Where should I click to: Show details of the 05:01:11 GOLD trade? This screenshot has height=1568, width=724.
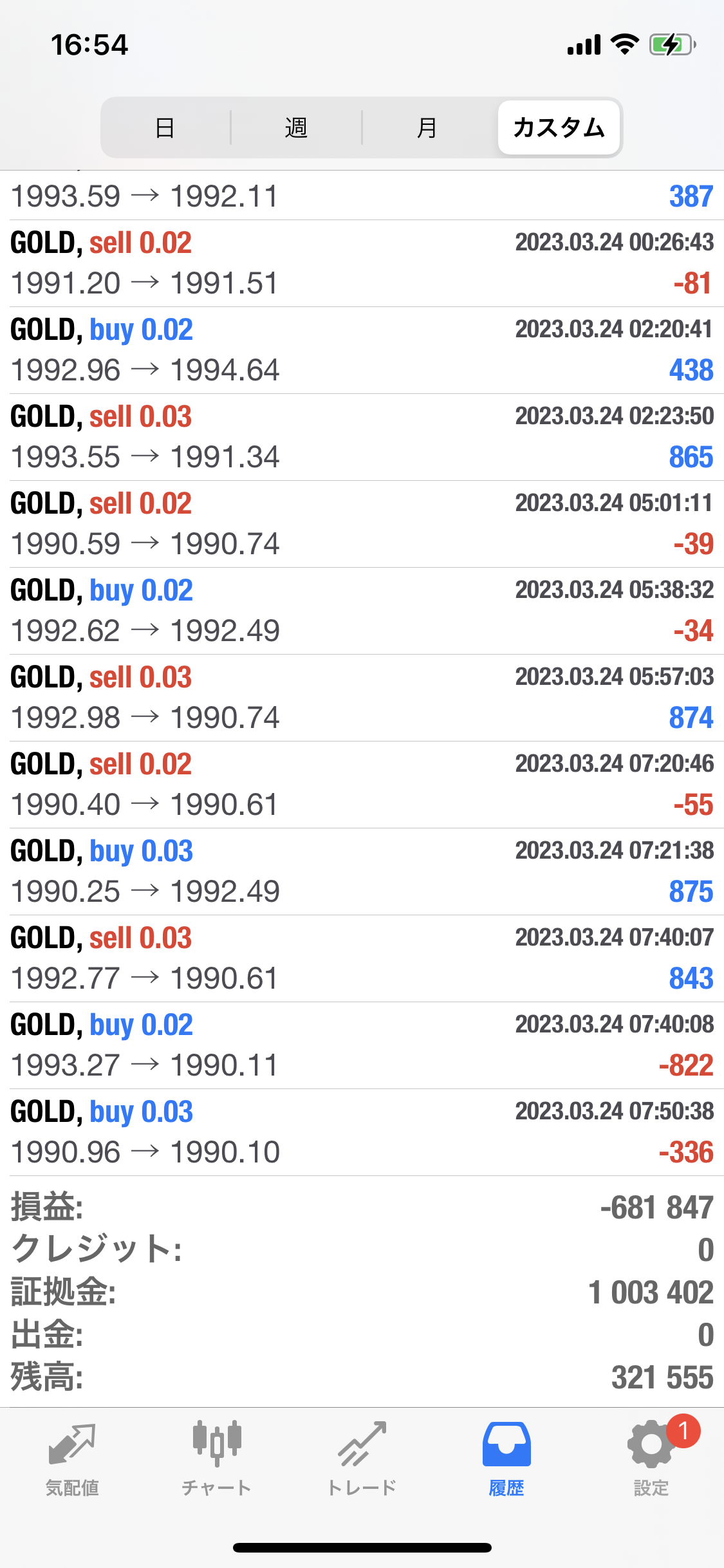coord(362,524)
